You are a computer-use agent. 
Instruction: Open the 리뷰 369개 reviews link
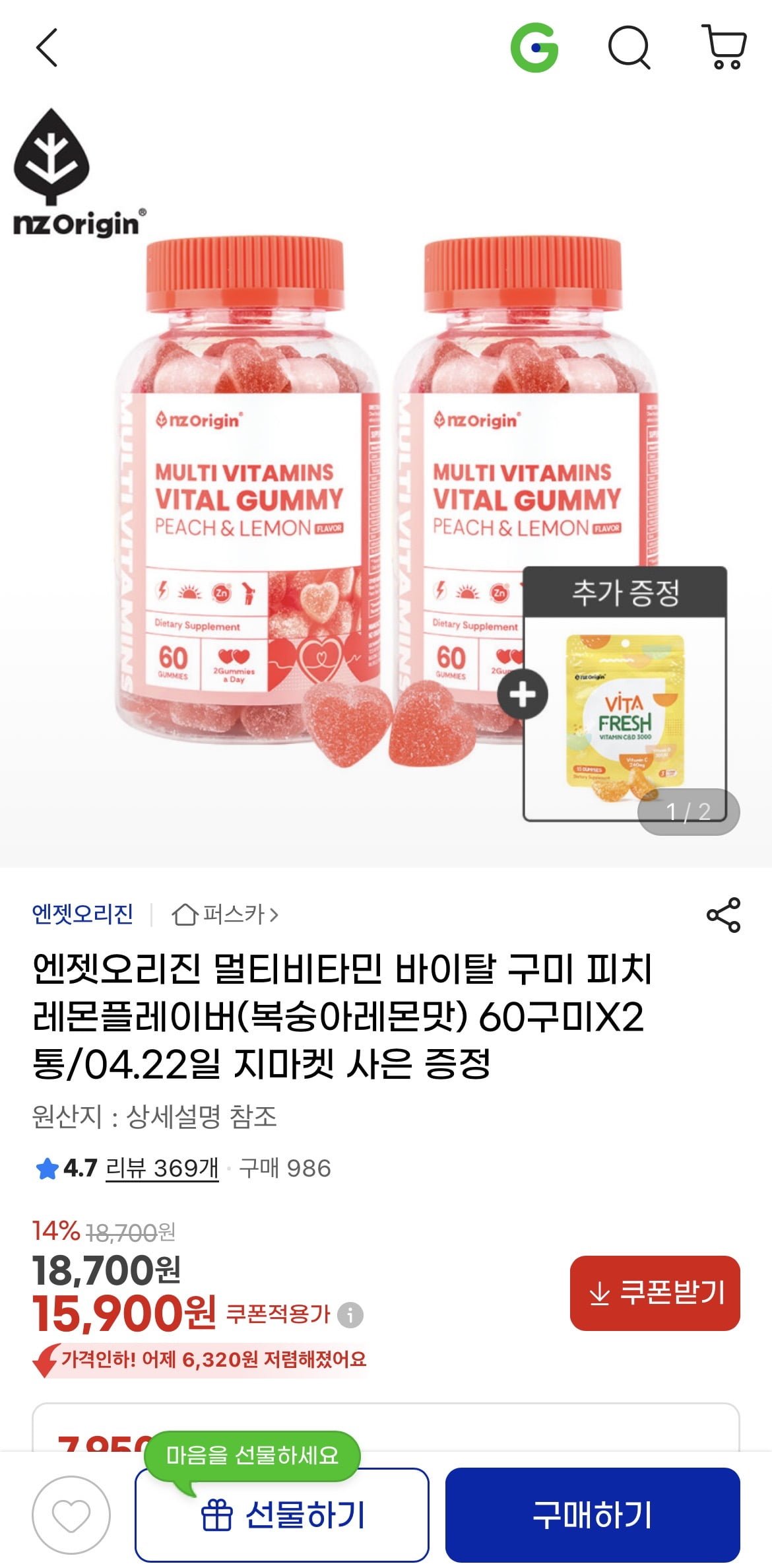(162, 1169)
